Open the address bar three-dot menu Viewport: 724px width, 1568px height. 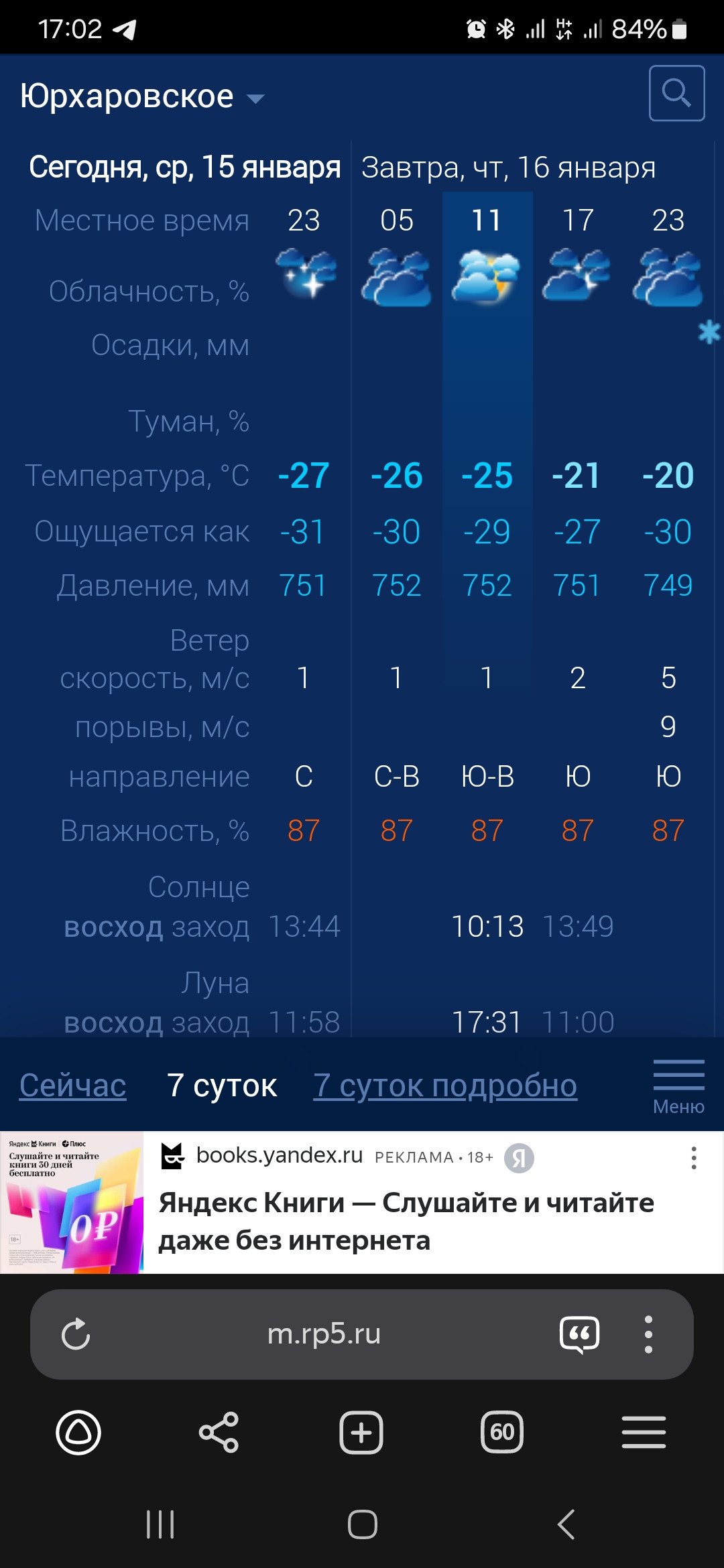point(648,1334)
